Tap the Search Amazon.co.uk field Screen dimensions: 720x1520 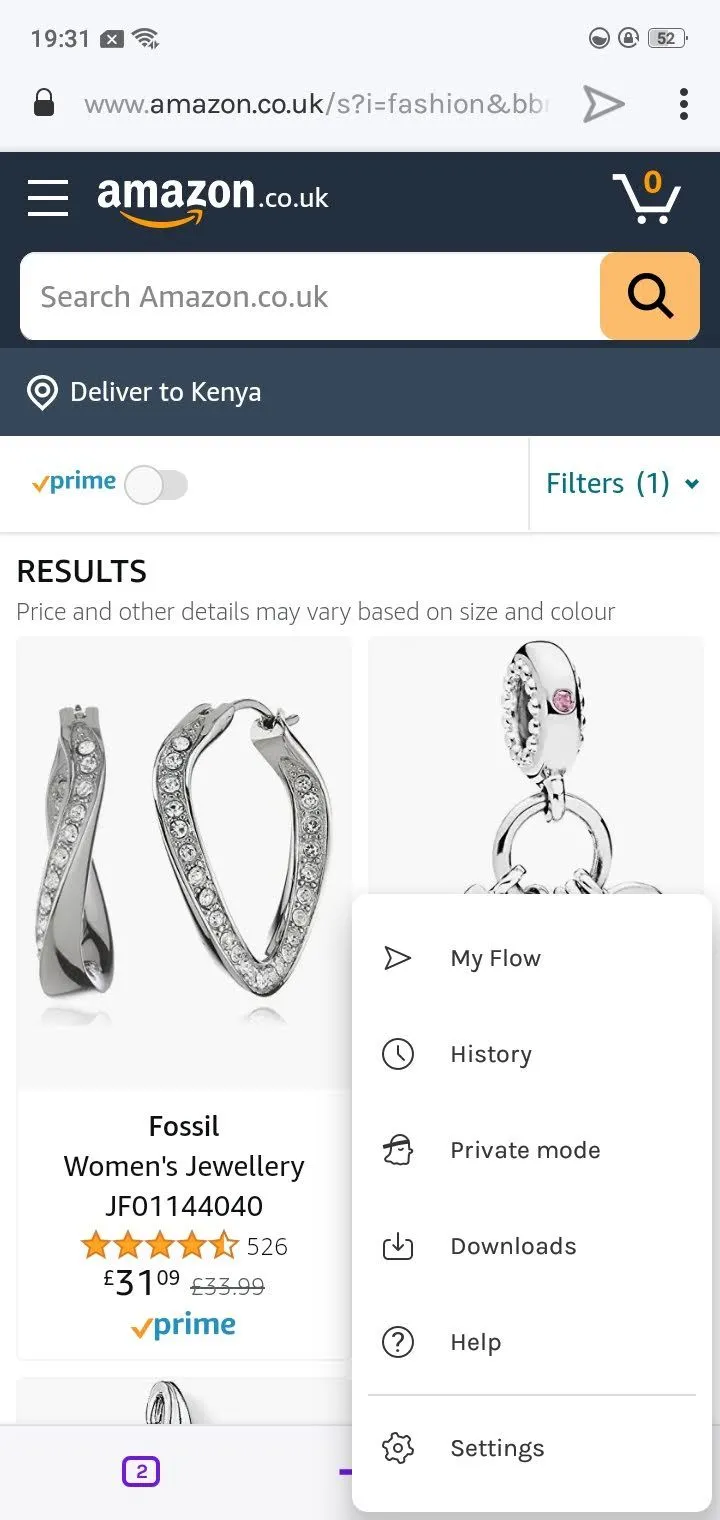tap(310, 297)
